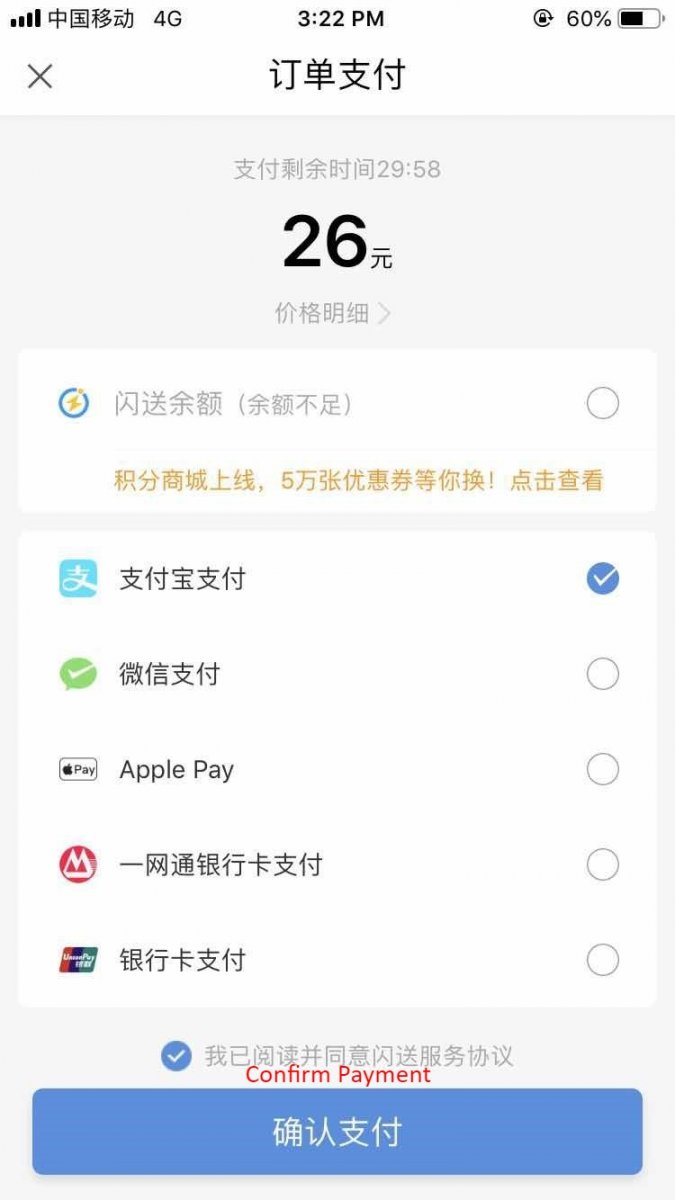Open the 积分商城 coupon promotion link
Image resolution: width=675 pixels, height=1200 pixels.
click(359, 480)
